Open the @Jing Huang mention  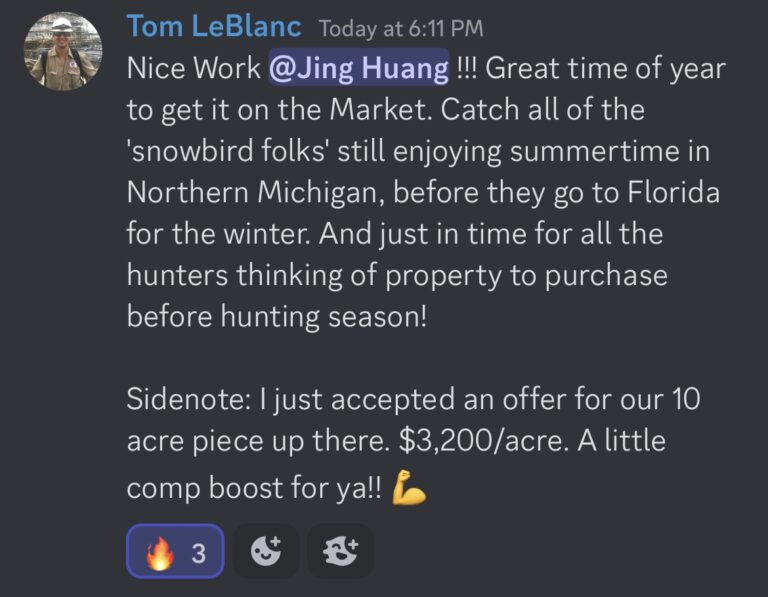tap(358, 70)
